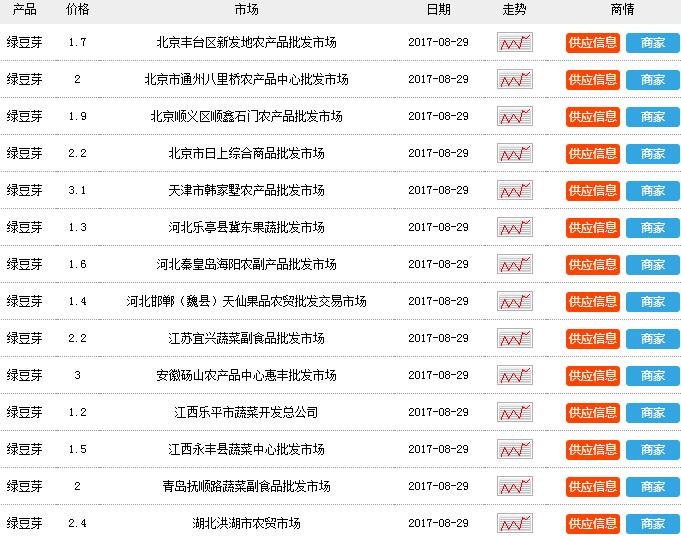Open 商家 for 北京丰台区新发地农产品批发市场
681x536 pixels.
(652, 42)
